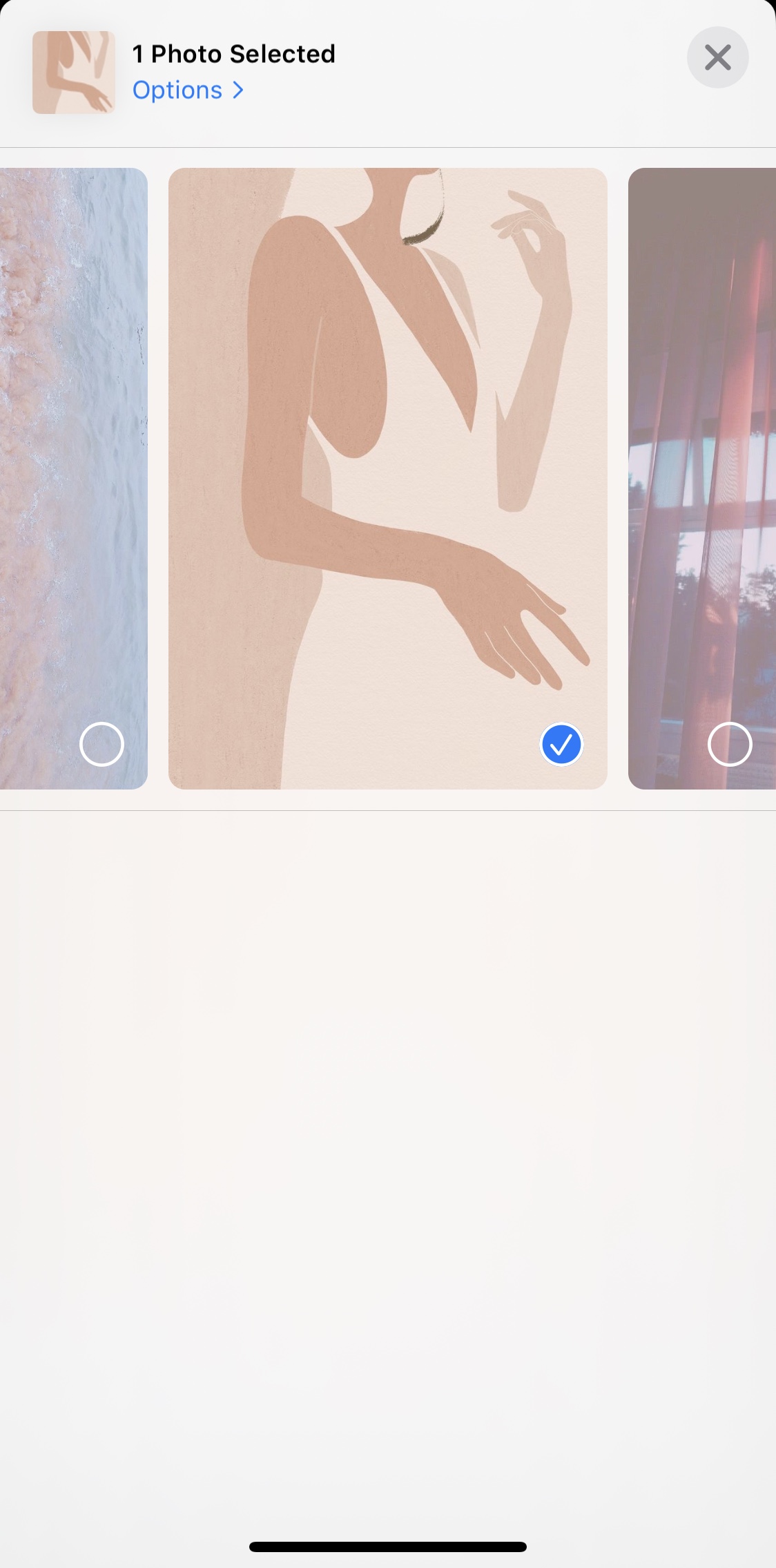
Task: Select the ocean waves photo
Action: (101, 744)
